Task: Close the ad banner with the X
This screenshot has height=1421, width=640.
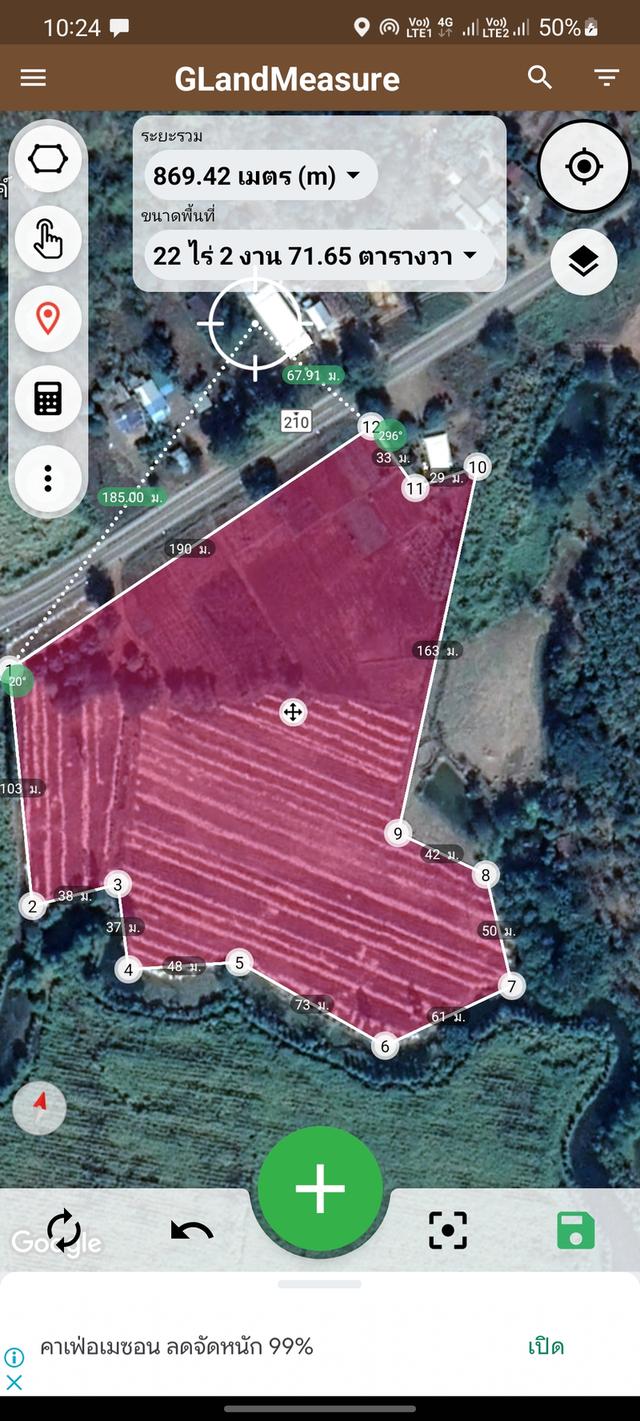Action: [x=14, y=1382]
